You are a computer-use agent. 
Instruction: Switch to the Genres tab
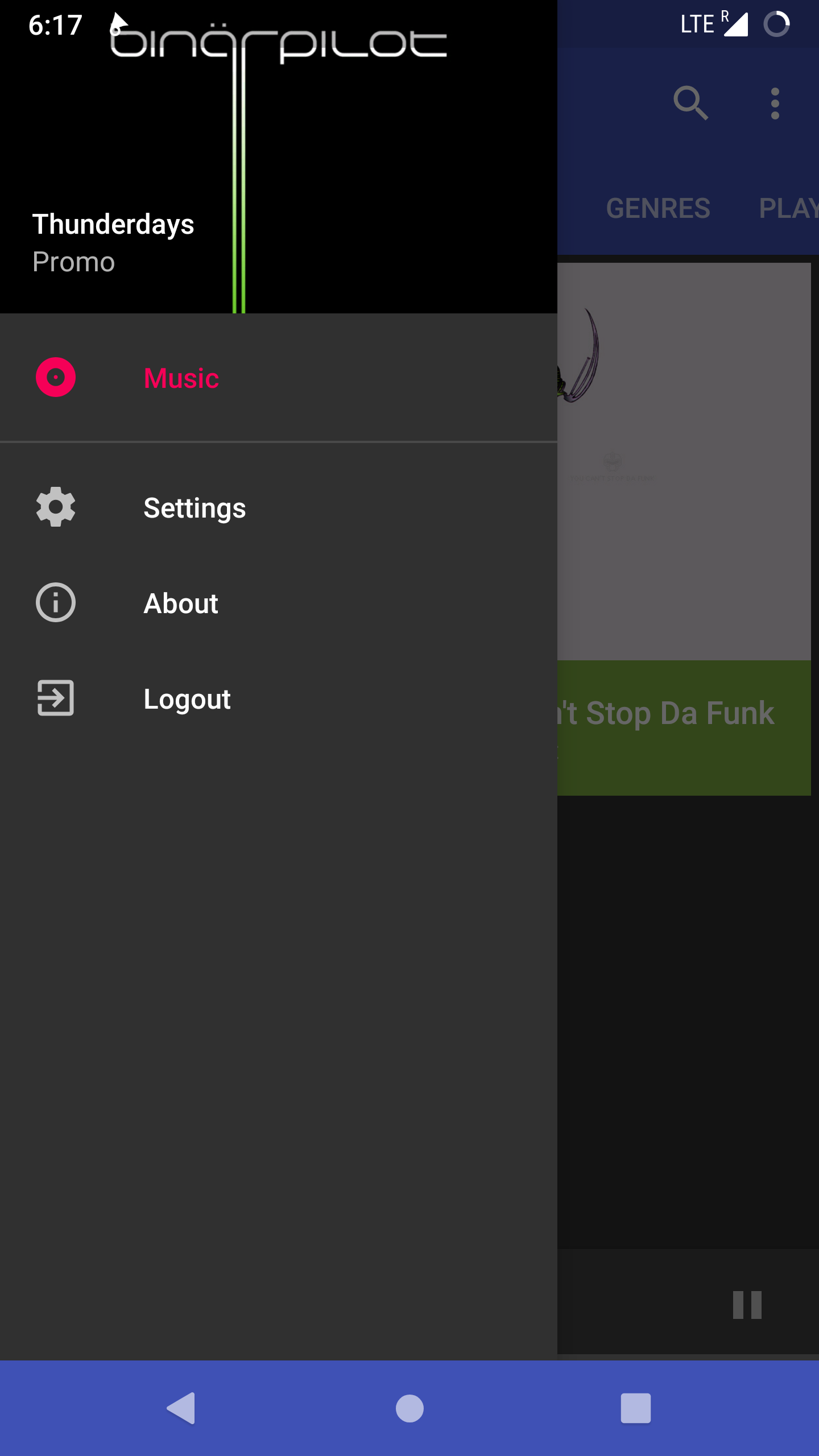pyautogui.click(x=658, y=208)
